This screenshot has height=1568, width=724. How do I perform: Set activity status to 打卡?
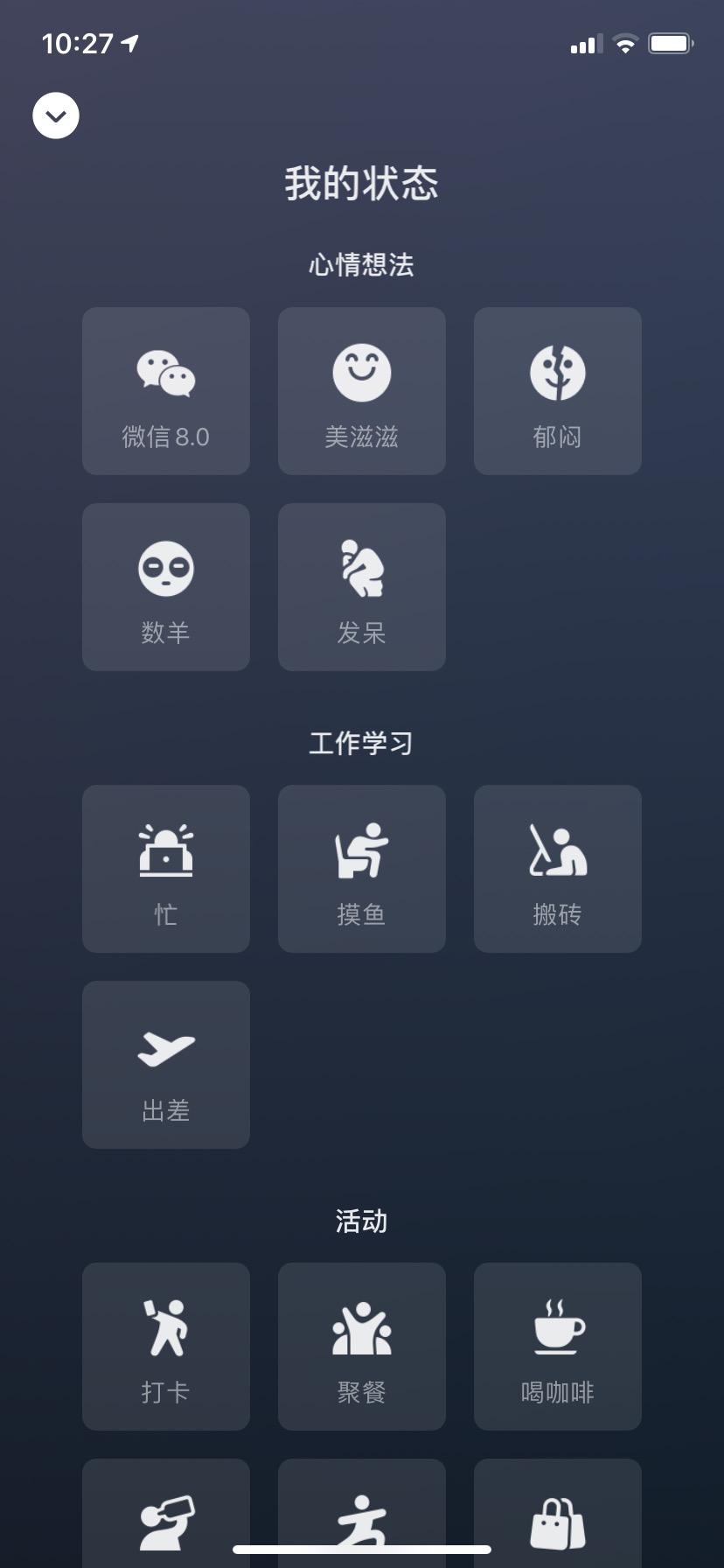pos(166,1347)
